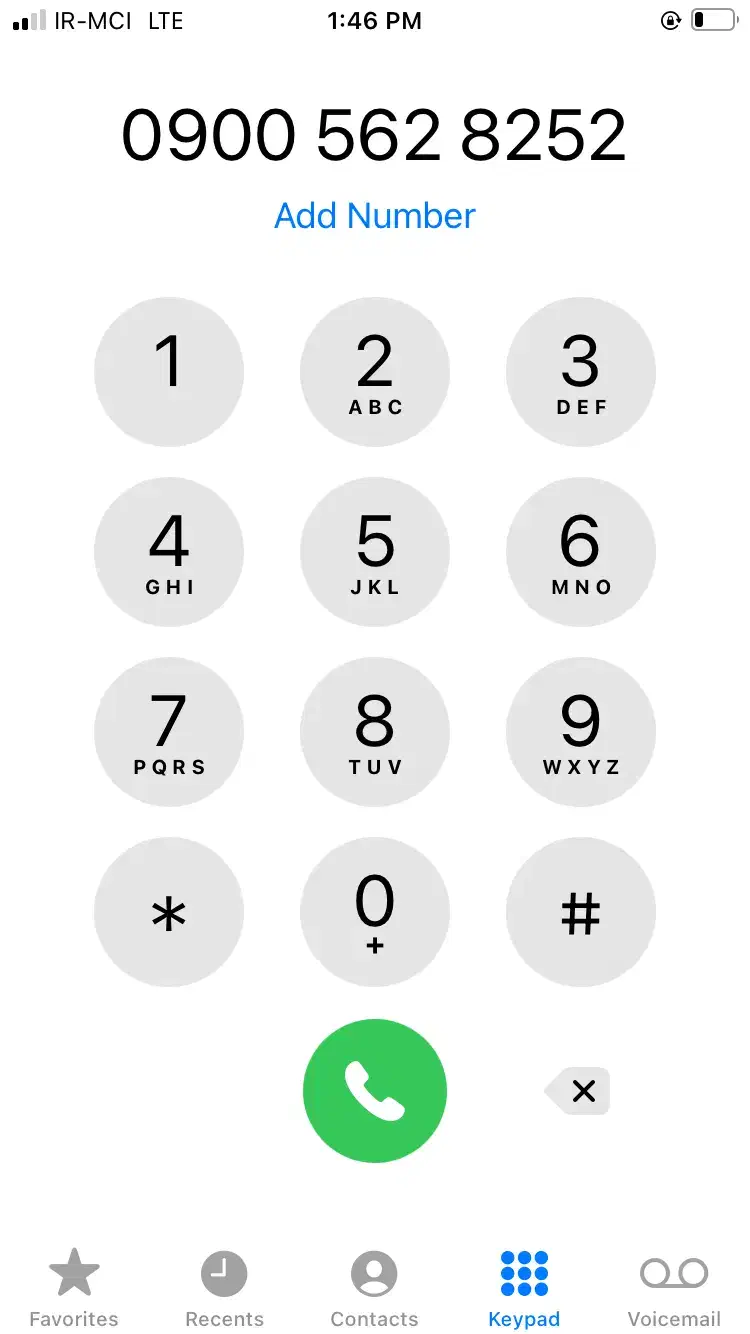Tap the hash (#) key
The image size is (750, 1334).
click(581, 912)
